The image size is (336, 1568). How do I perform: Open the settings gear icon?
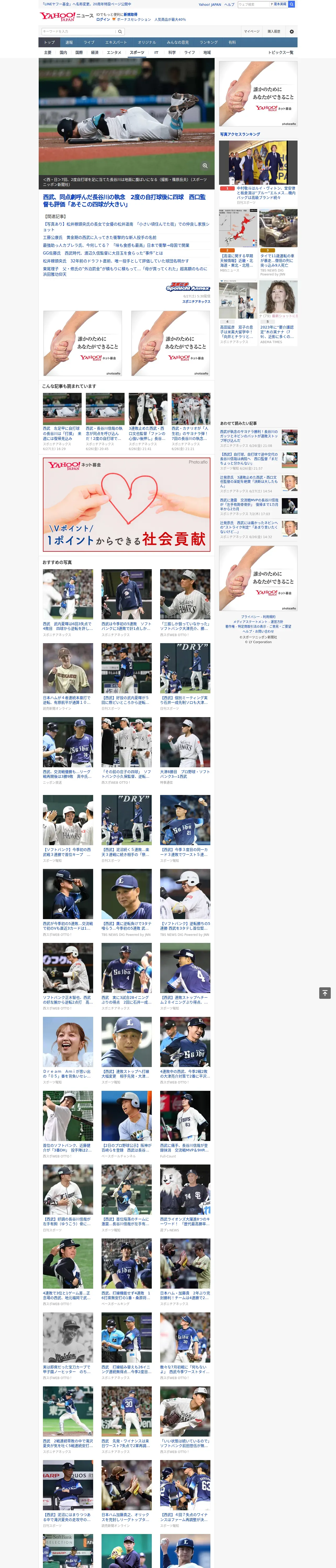point(292,31)
